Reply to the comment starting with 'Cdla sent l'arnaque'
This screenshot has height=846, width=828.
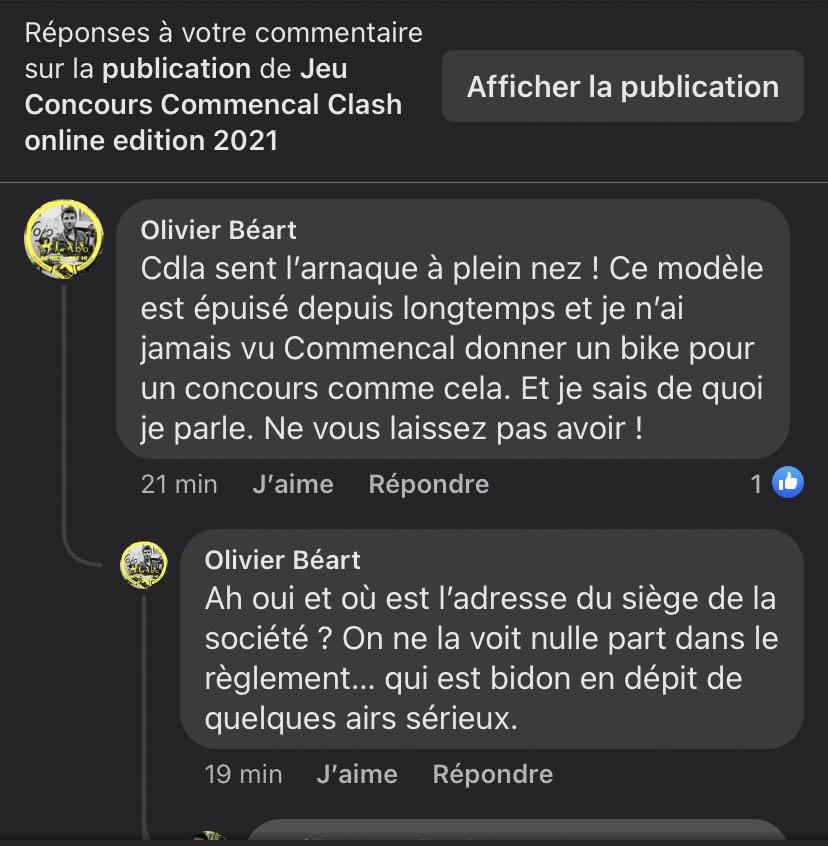428,484
